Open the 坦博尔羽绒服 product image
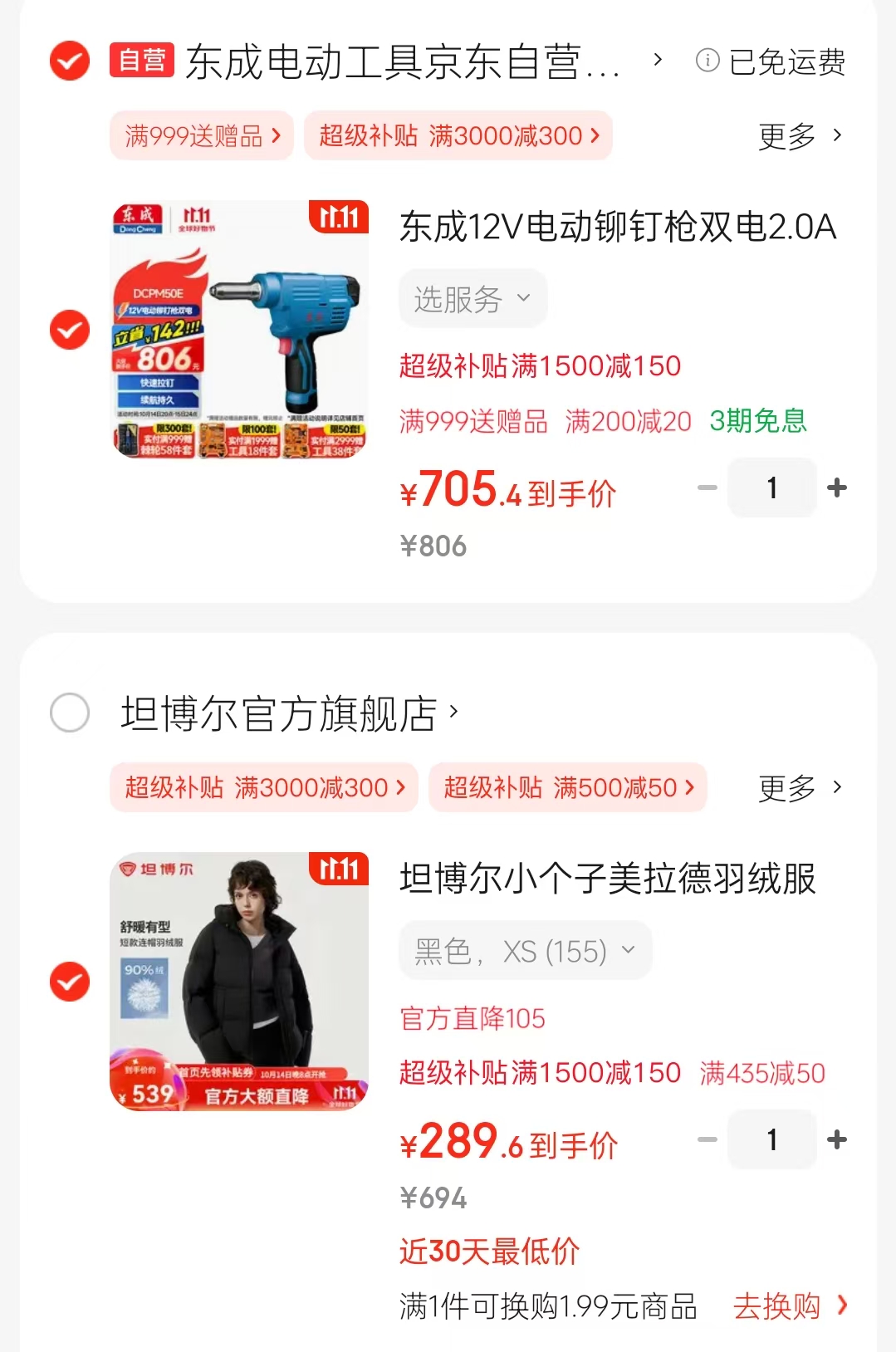Image resolution: width=896 pixels, height=1352 pixels. [239, 982]
